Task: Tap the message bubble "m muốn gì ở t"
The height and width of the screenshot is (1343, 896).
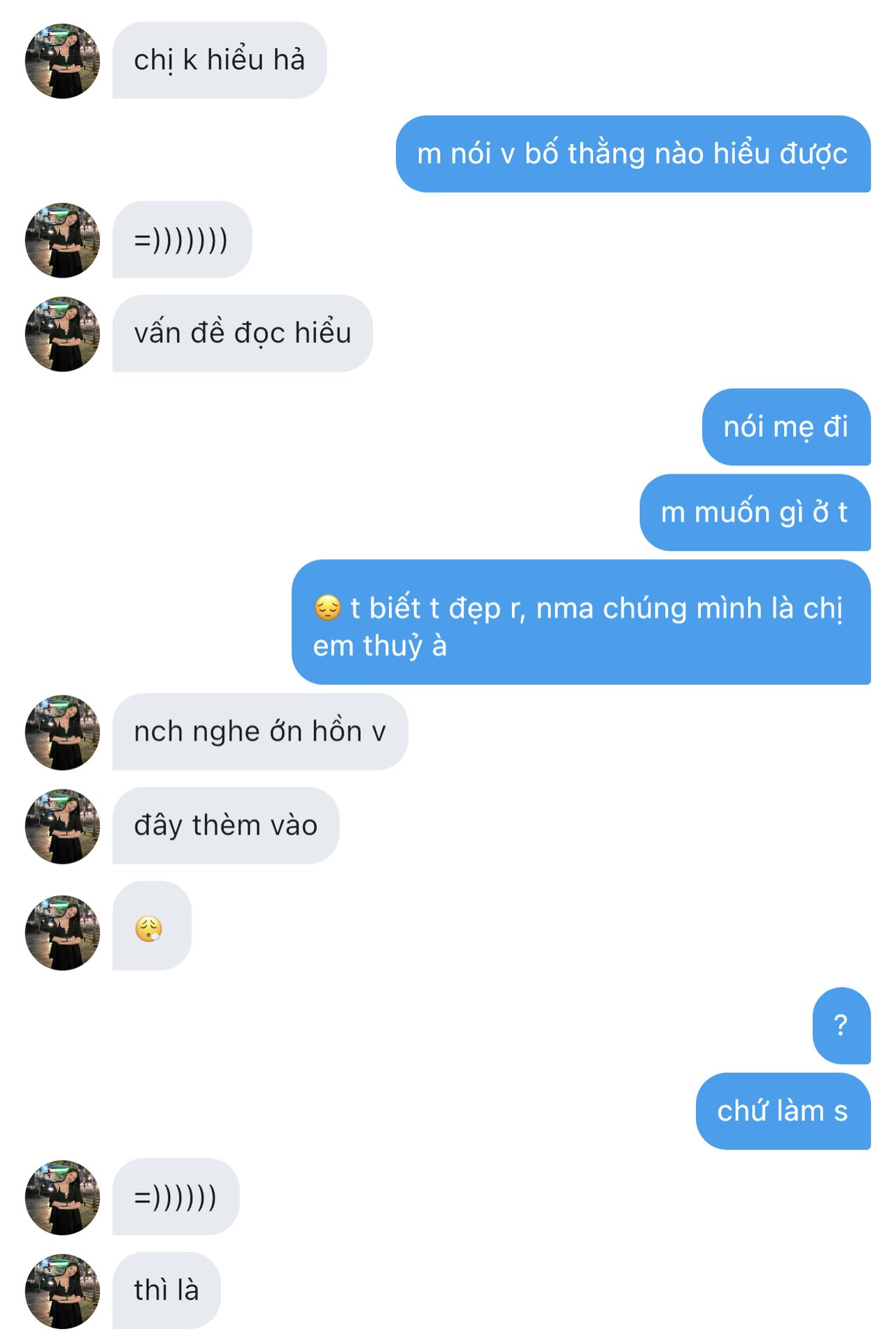Action: pos(754,513)
